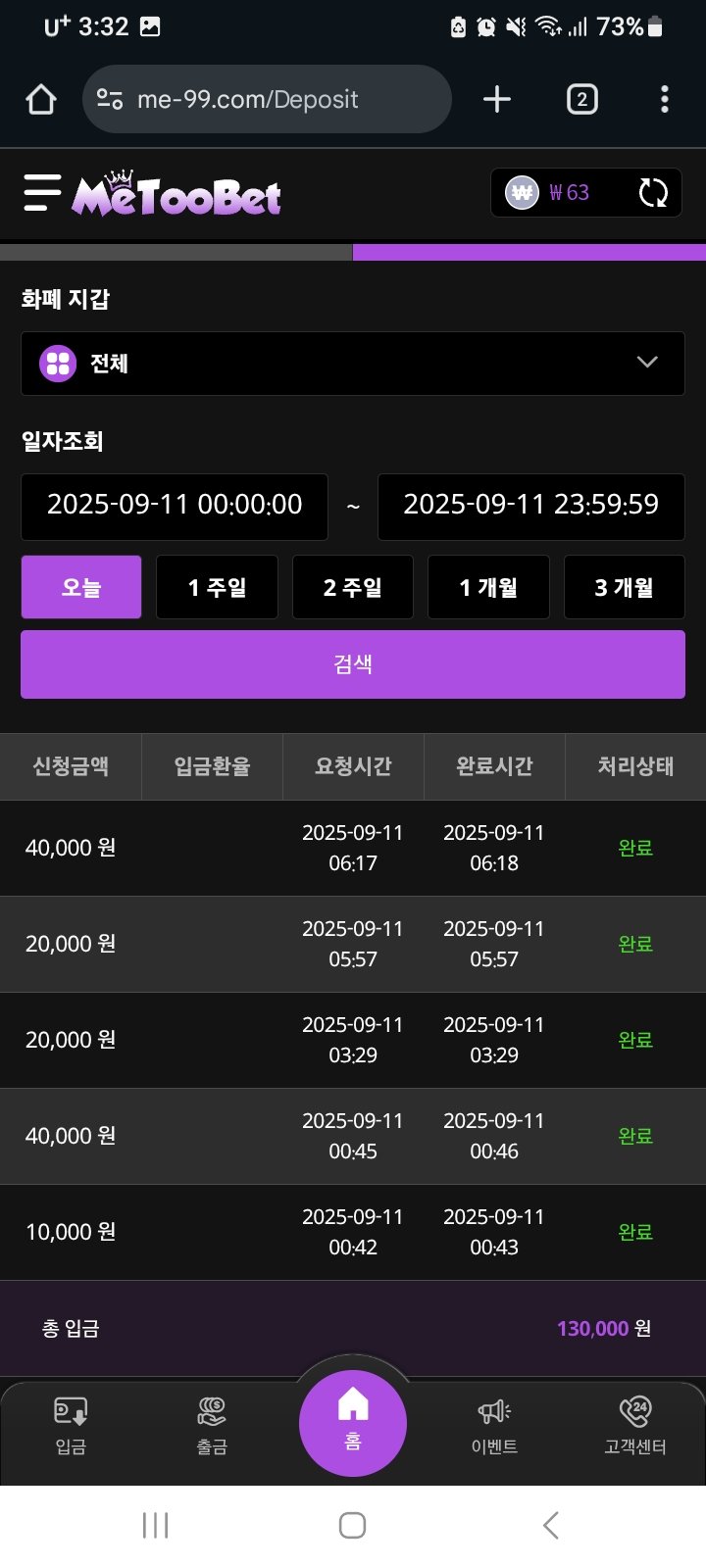Open the 이벤트 events tab
Image resolution: width=706 pixels, height=1568 pixels.
pos(494,1426)
